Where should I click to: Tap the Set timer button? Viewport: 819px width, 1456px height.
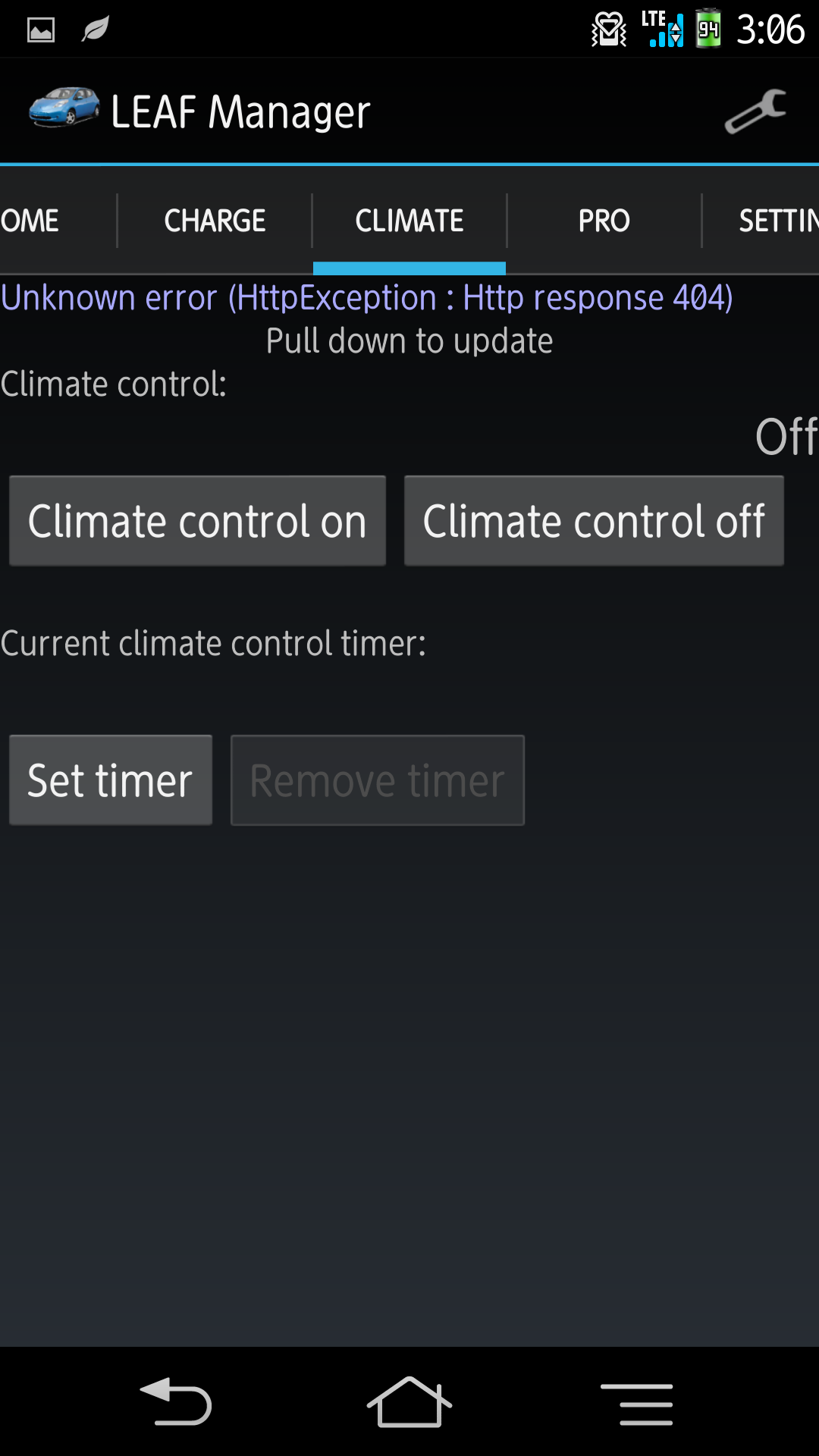point(111,780)
